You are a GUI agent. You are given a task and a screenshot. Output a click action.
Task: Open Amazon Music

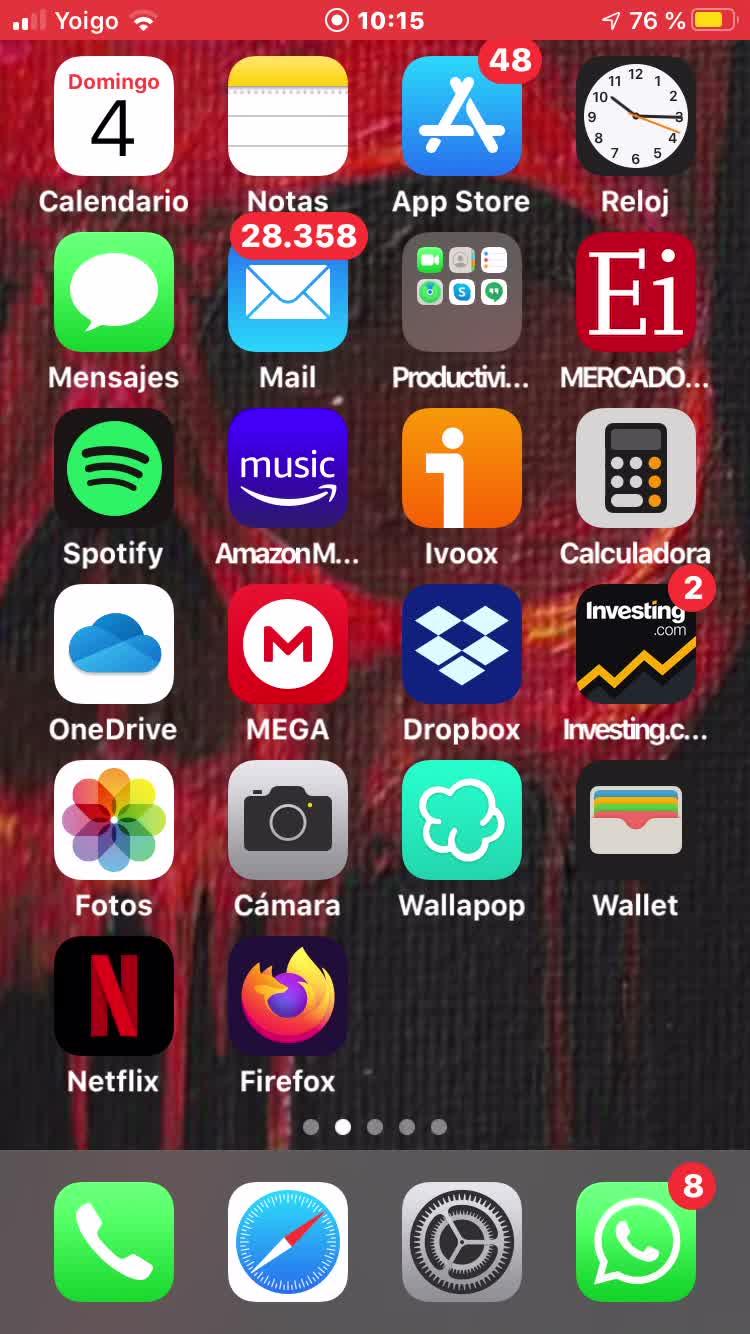pos(287,468)
